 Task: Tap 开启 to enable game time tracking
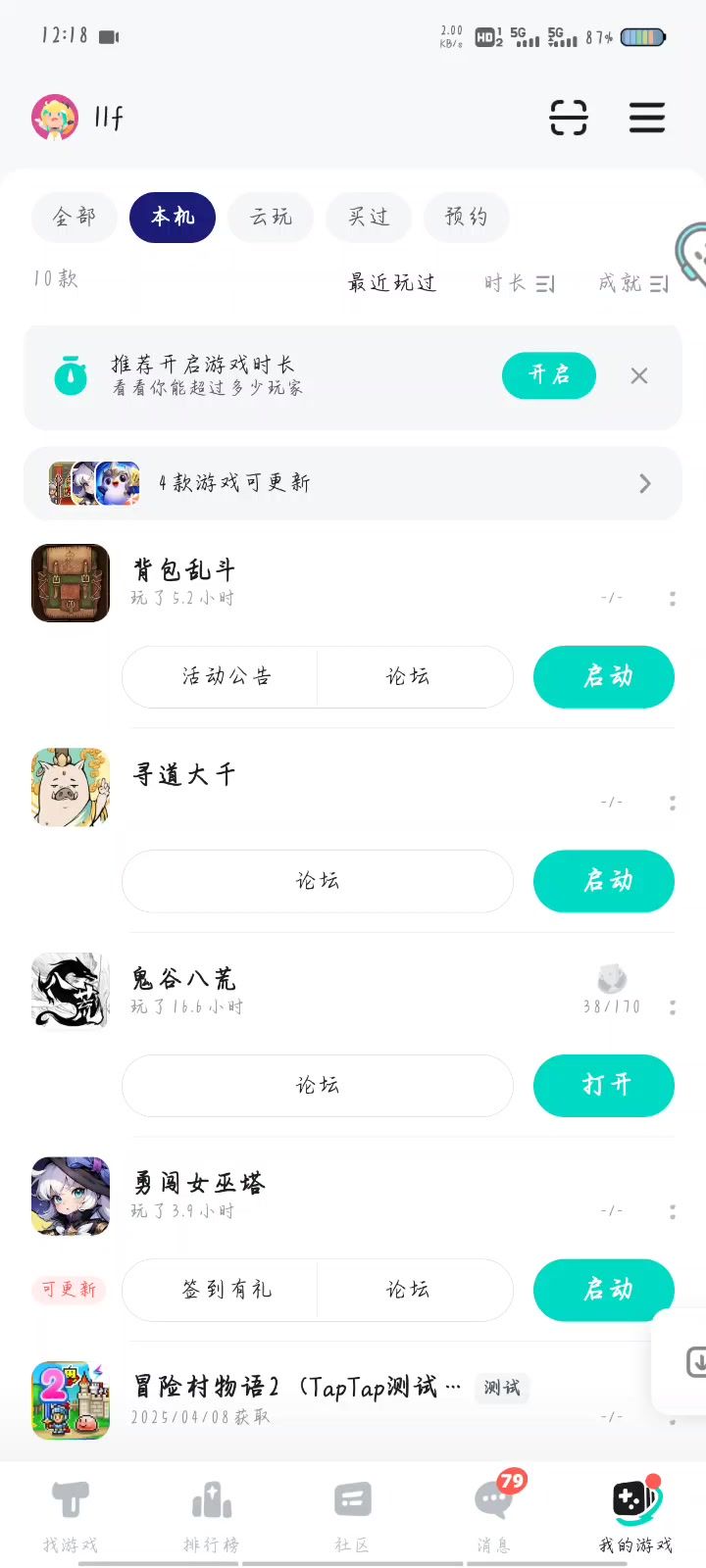coord(549,375)
